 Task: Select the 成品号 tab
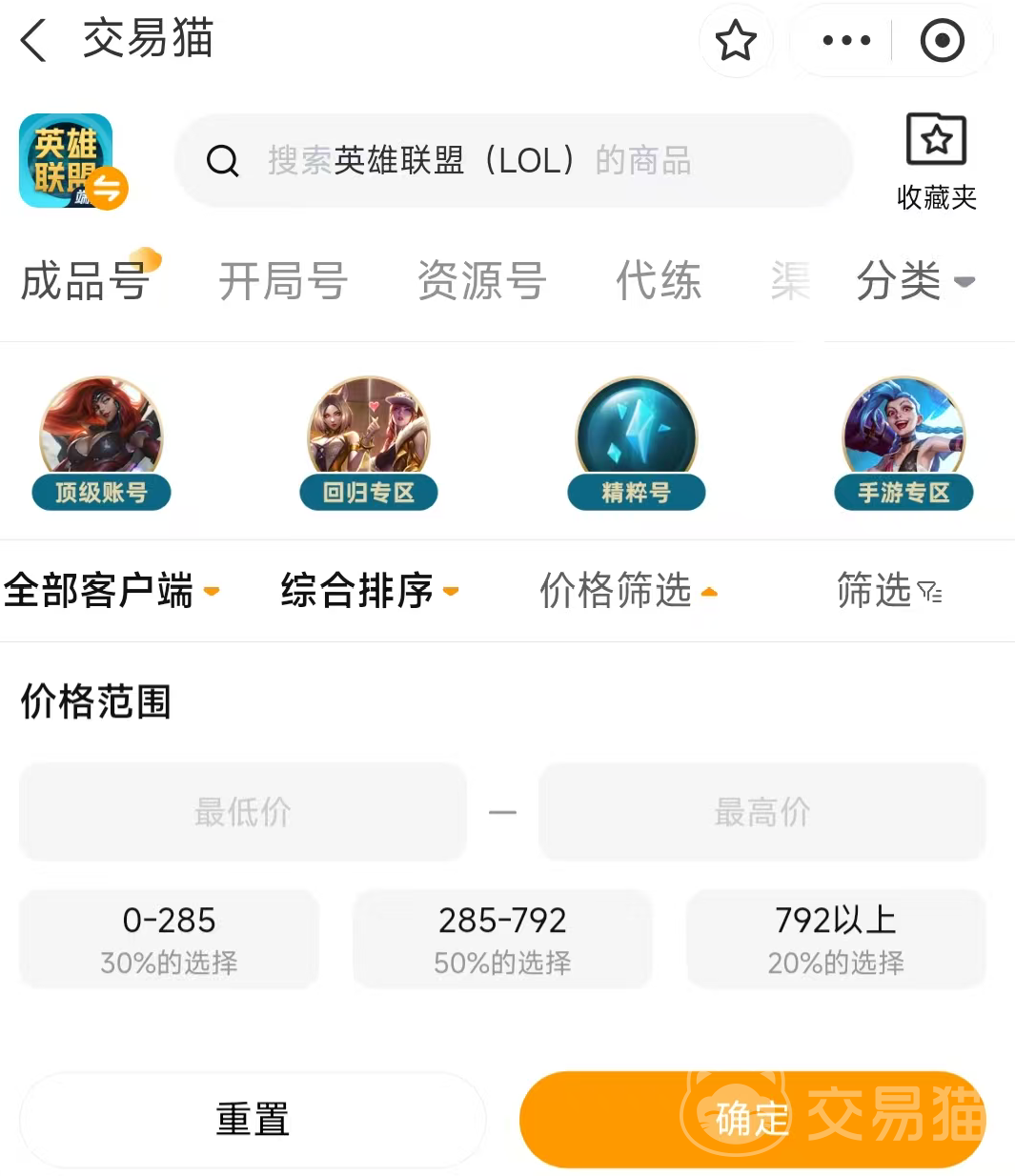pos(85,281)
